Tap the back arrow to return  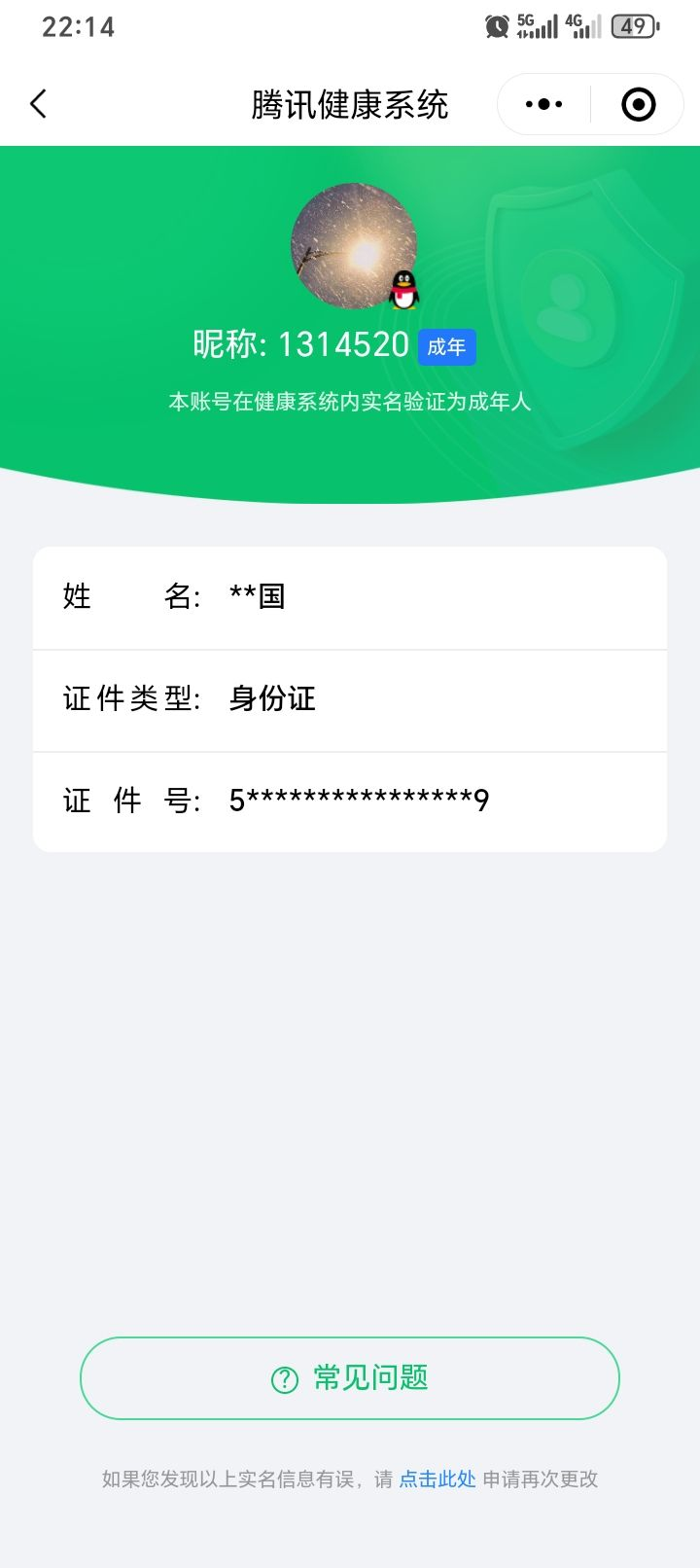[39, 103]
